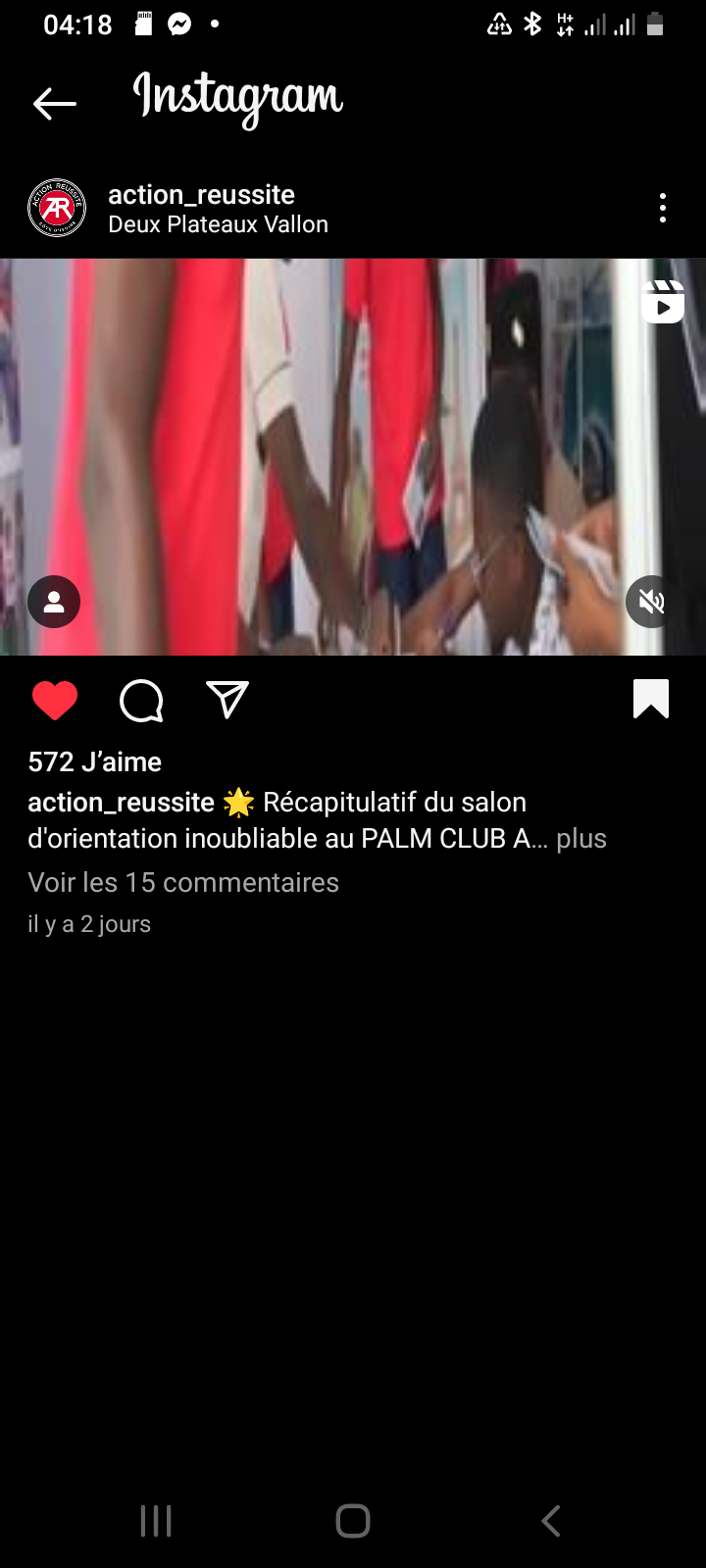Viewport: 706px width, 1568px height.
Task: Unmute the reel's sound
Action: pyautogui.click(x=652, y=602)
